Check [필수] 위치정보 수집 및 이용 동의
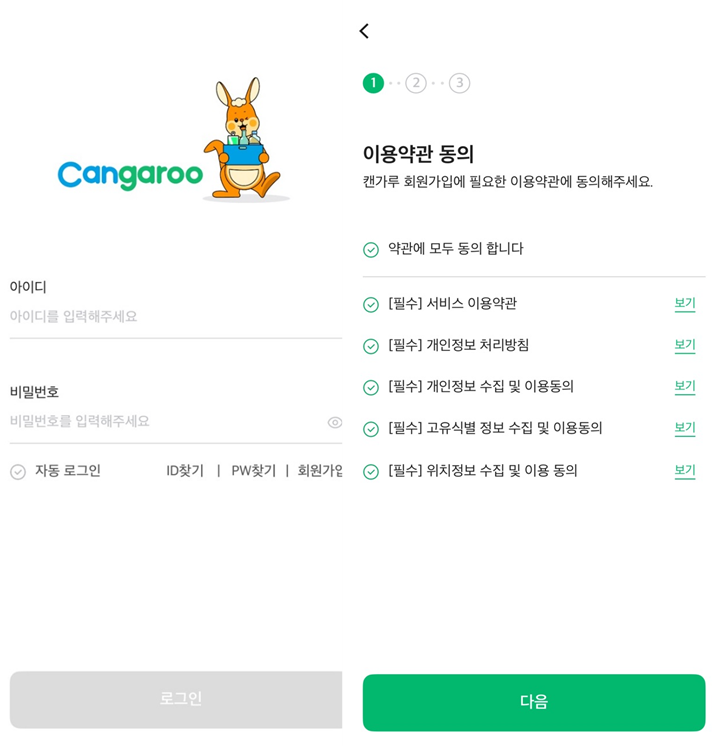The height and width of the screenshot is (746, 723). tap(371, 471)
